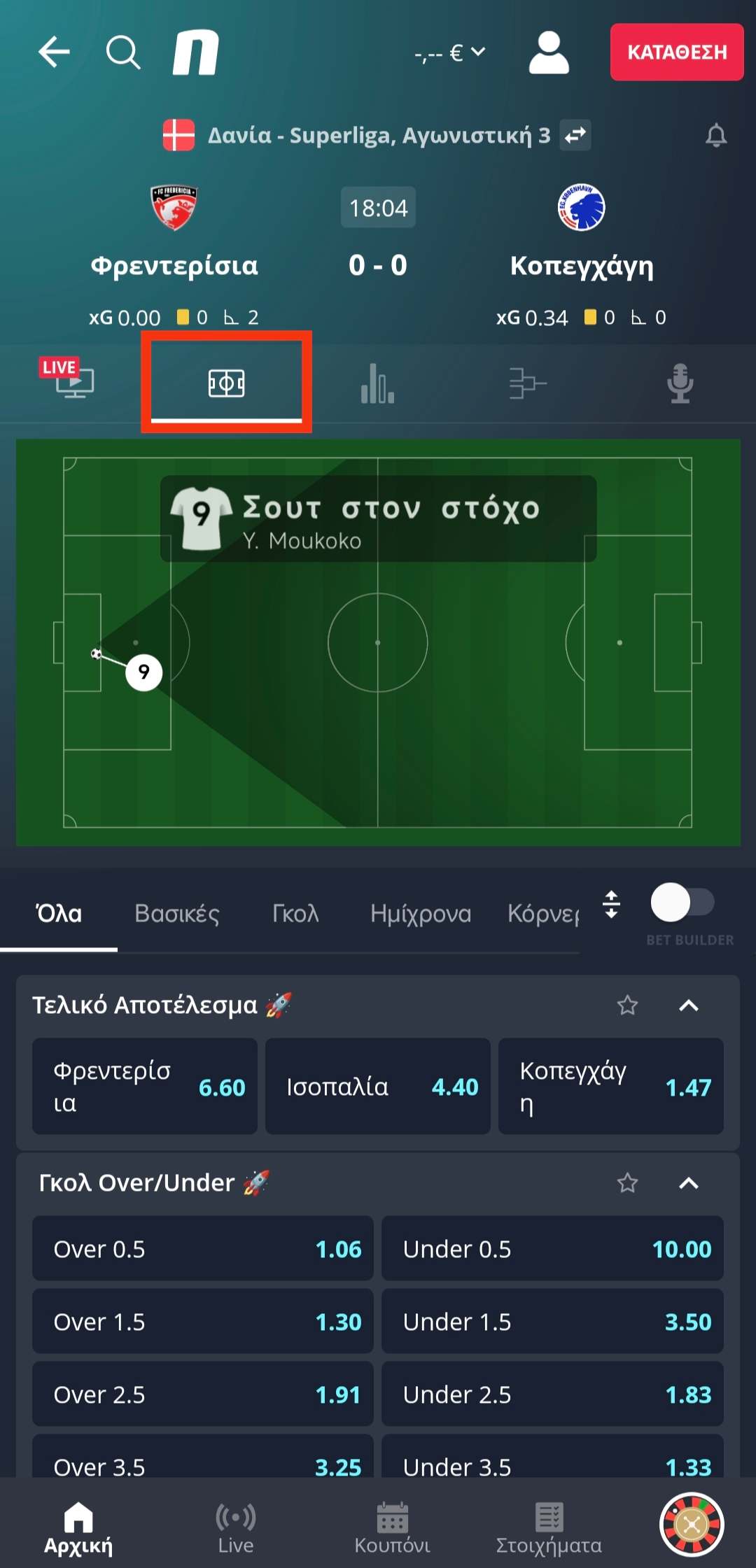
Task: Select the Γκολ markets tab
Action: point(295,914)
